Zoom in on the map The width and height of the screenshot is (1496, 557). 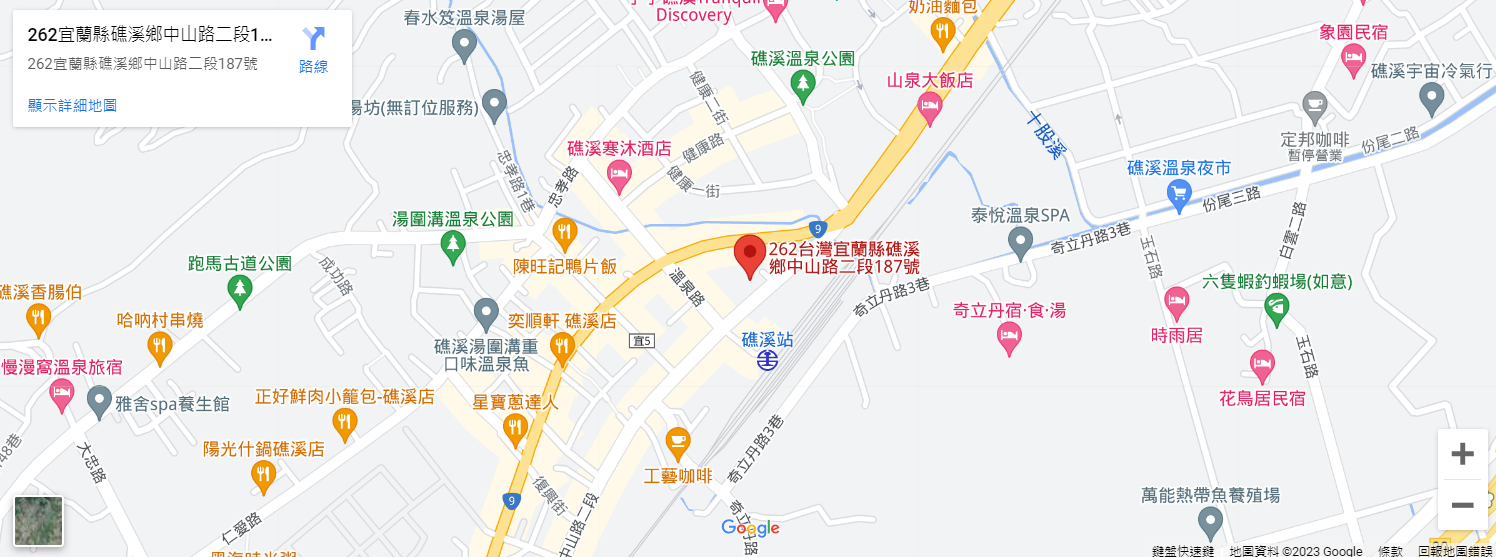click(1462, 454)
